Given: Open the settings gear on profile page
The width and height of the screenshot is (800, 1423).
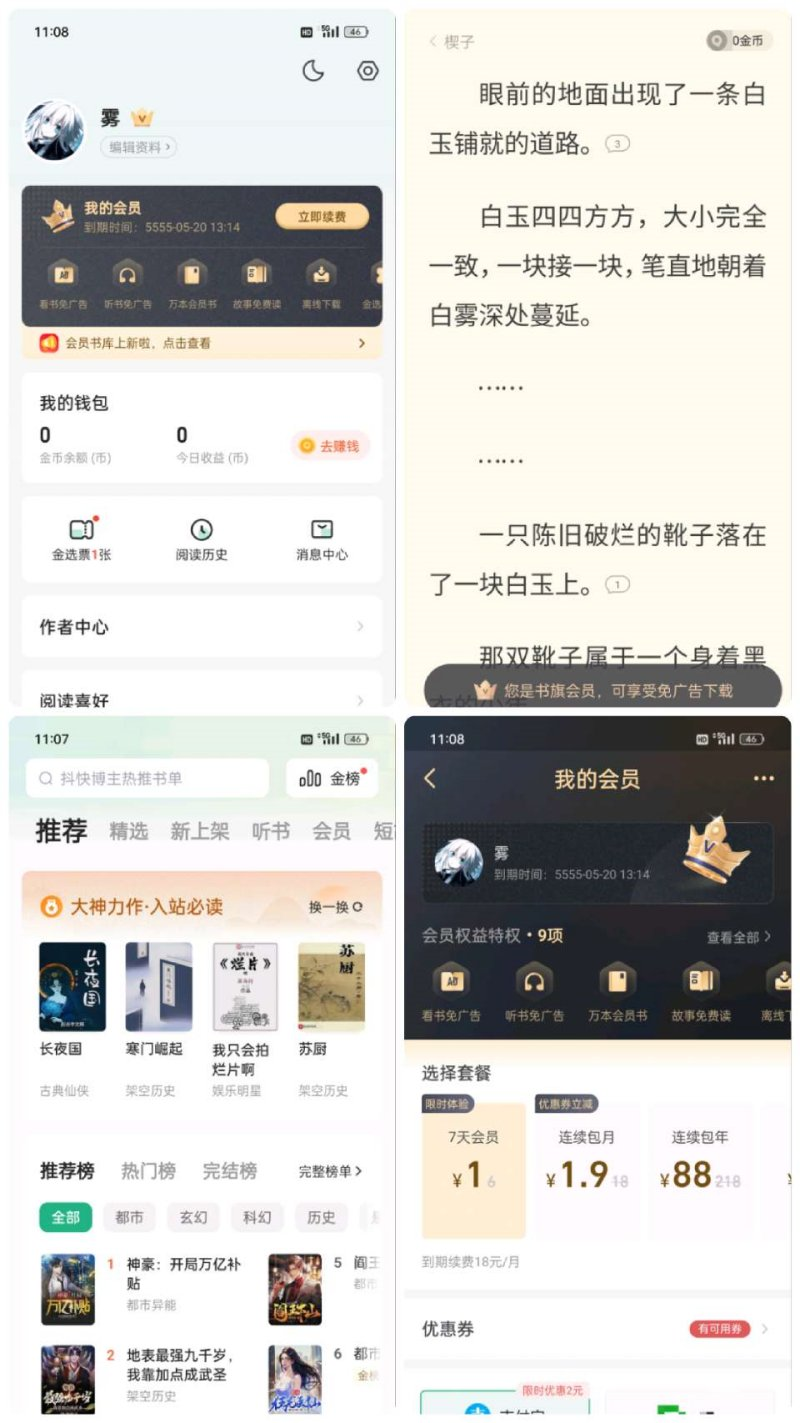Looking at the screenshot, I should (x=367, y=71).
